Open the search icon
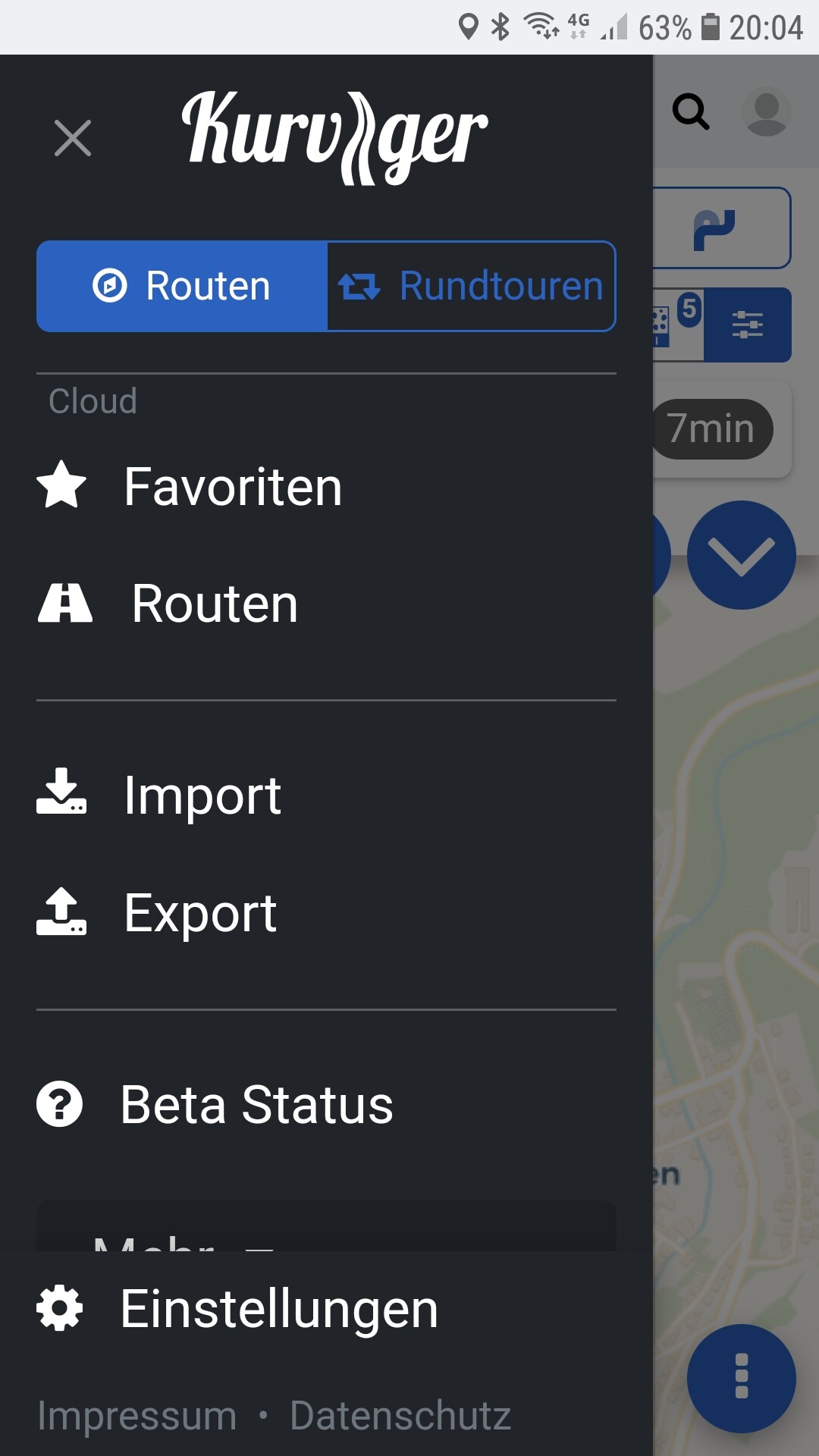The height and width of the screenshot is (1456, 819). point(692,112)
